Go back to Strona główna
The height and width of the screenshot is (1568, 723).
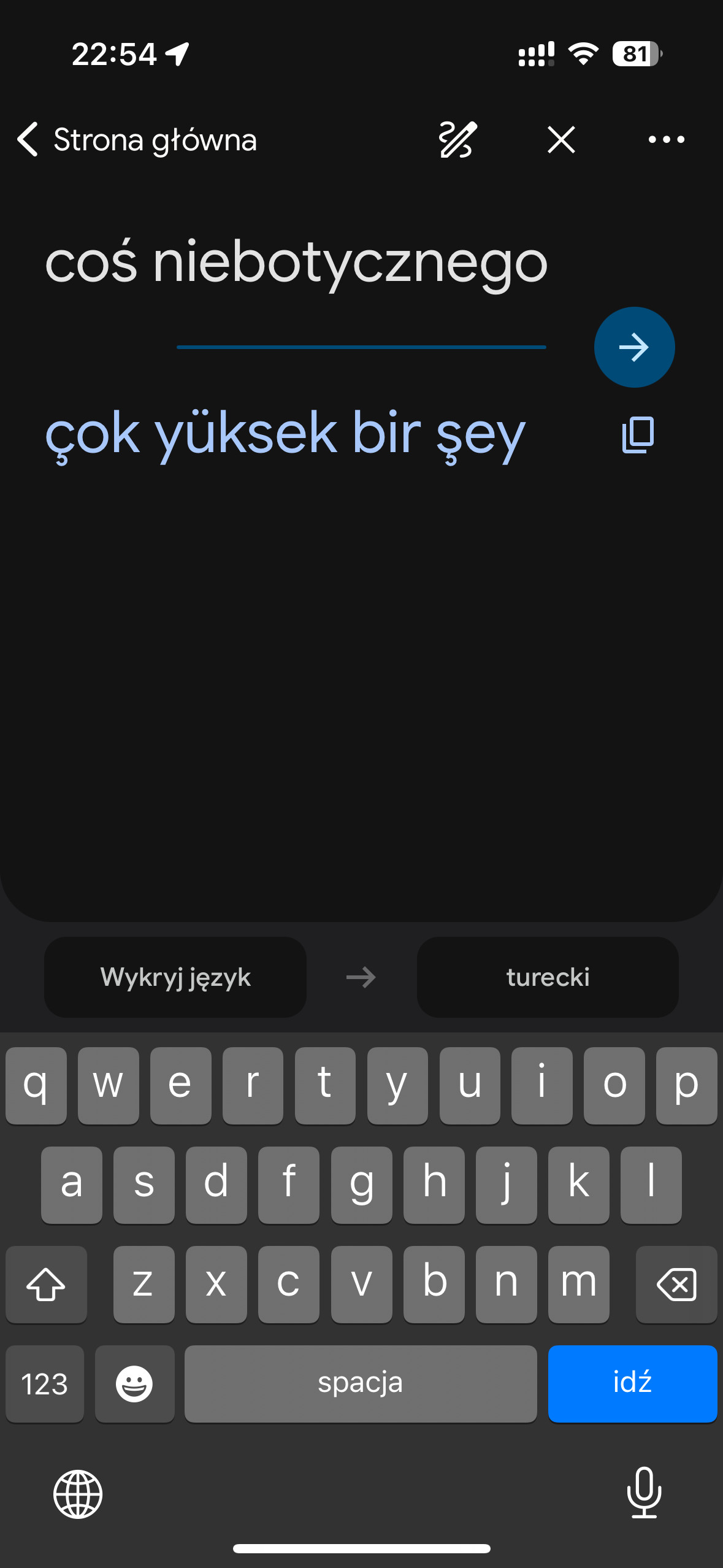click(x=136, y=140)
